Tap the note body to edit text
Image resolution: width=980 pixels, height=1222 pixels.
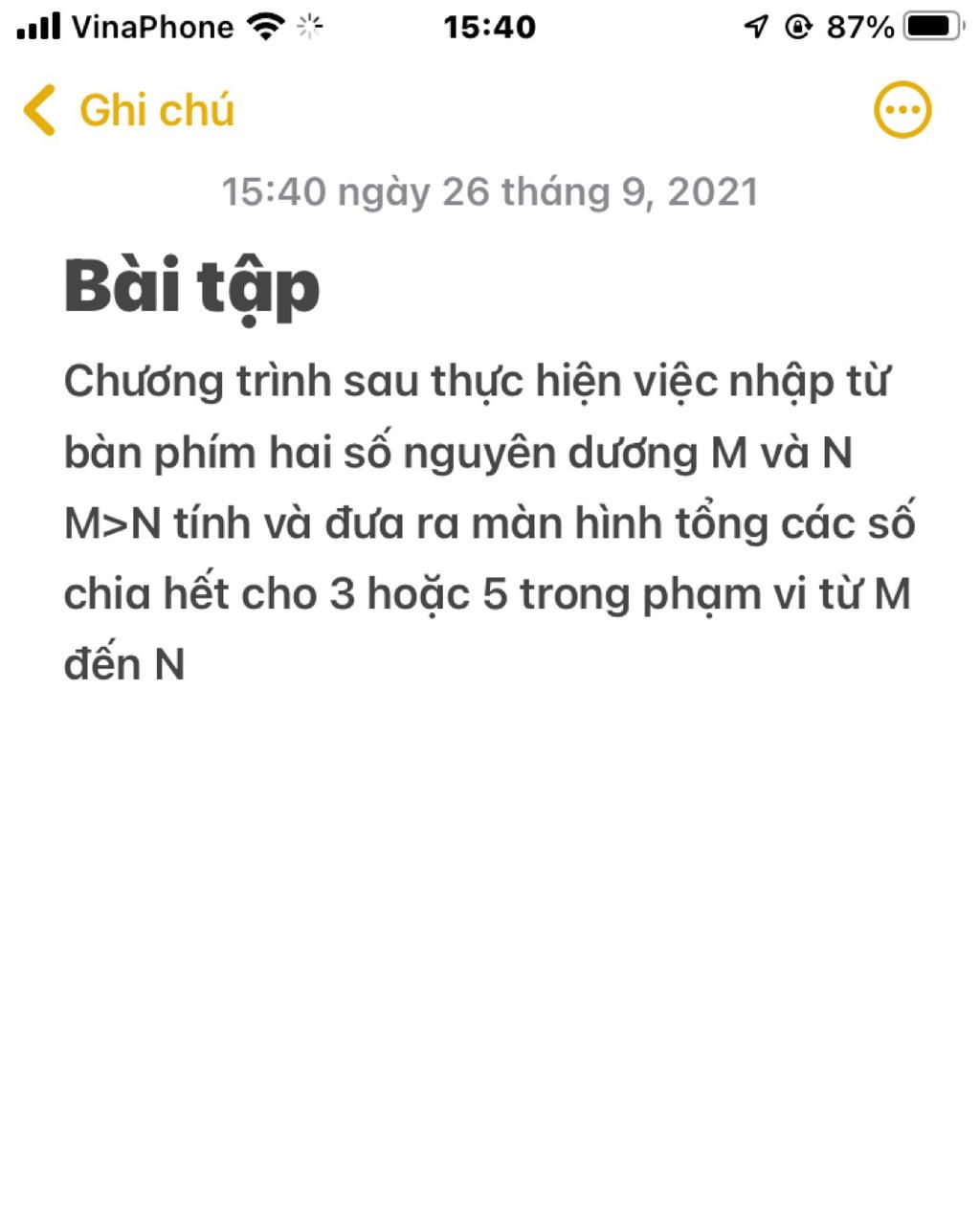[488, 522]
